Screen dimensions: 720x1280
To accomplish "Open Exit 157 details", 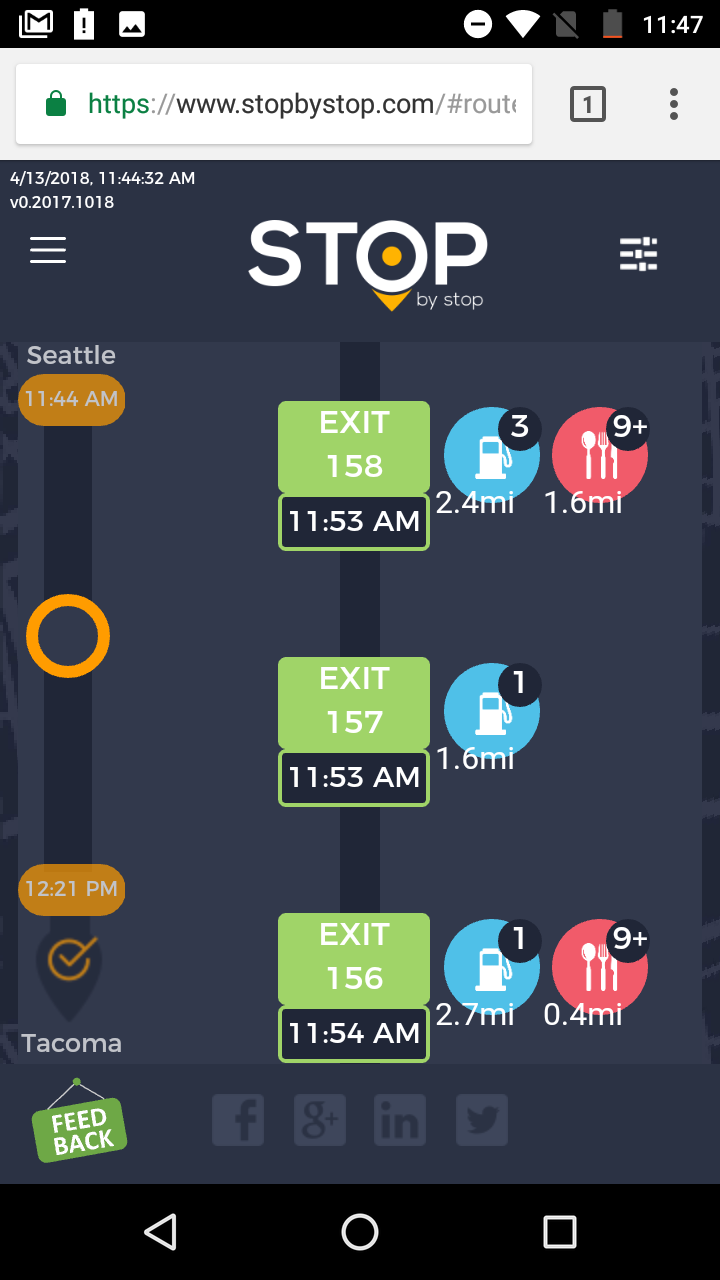I will [354, 703].
